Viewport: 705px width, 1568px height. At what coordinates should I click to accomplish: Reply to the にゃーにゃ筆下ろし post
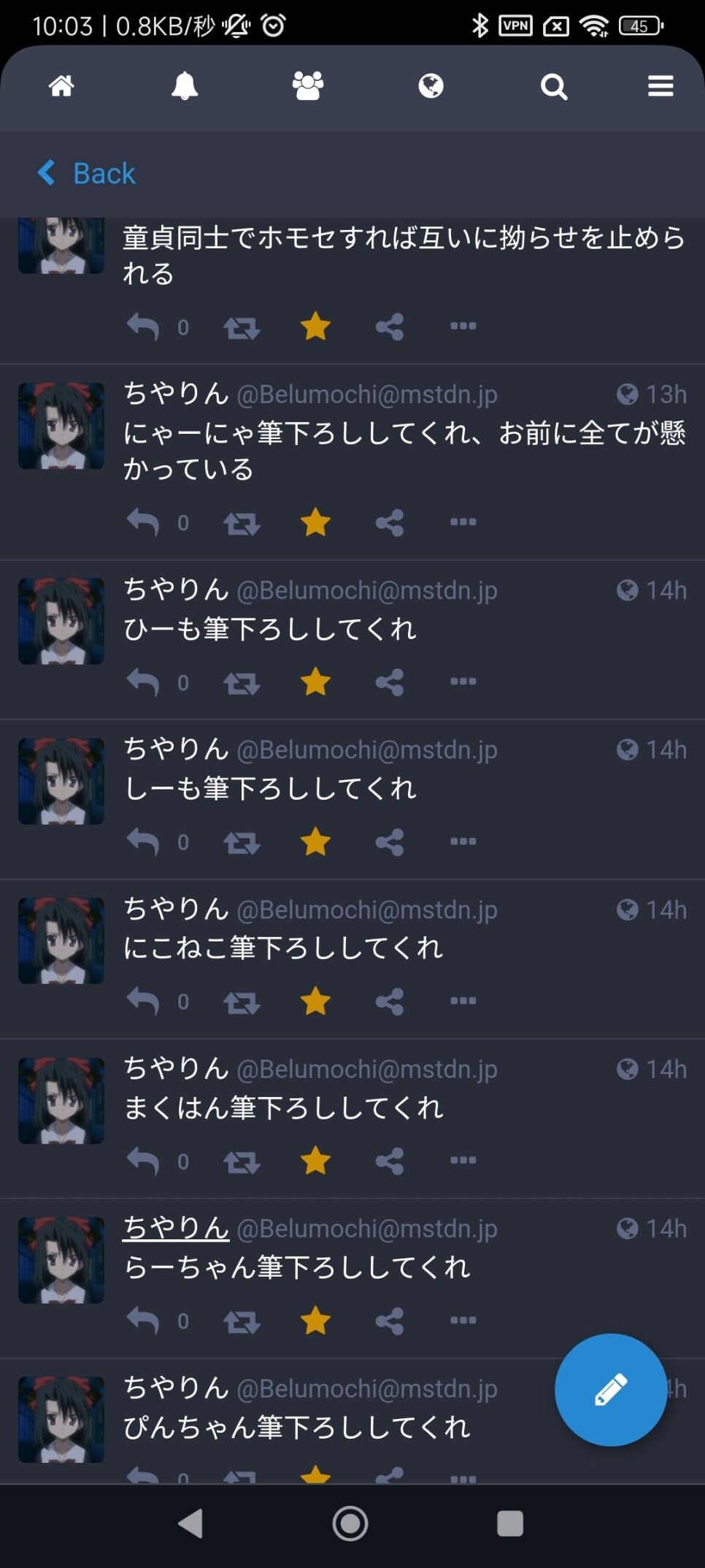[143, 522]
